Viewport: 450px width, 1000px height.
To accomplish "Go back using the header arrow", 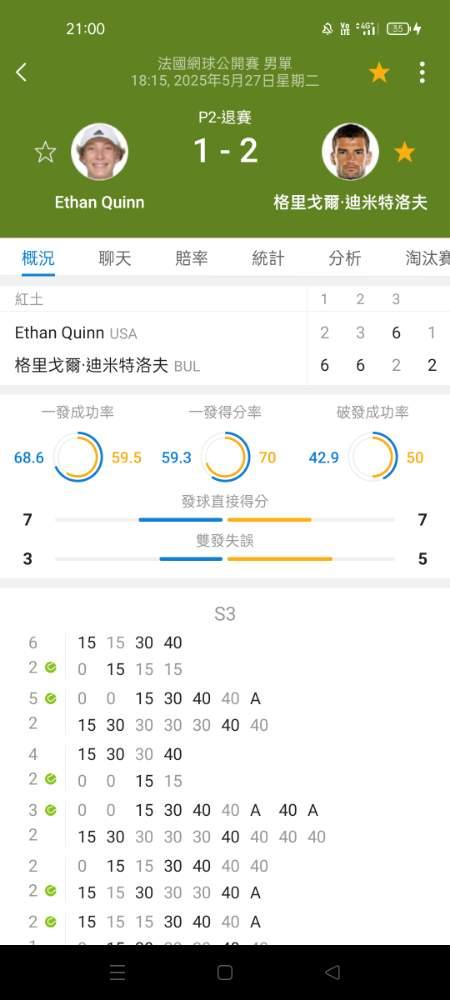I will (21, 72).
